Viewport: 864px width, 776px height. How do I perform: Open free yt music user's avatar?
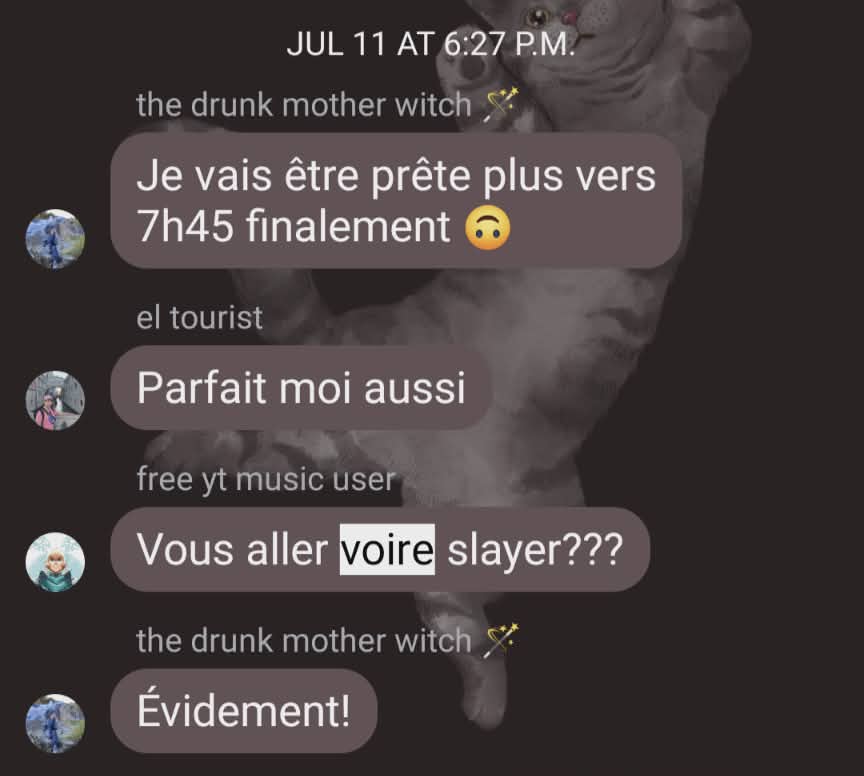coord(55,562)
